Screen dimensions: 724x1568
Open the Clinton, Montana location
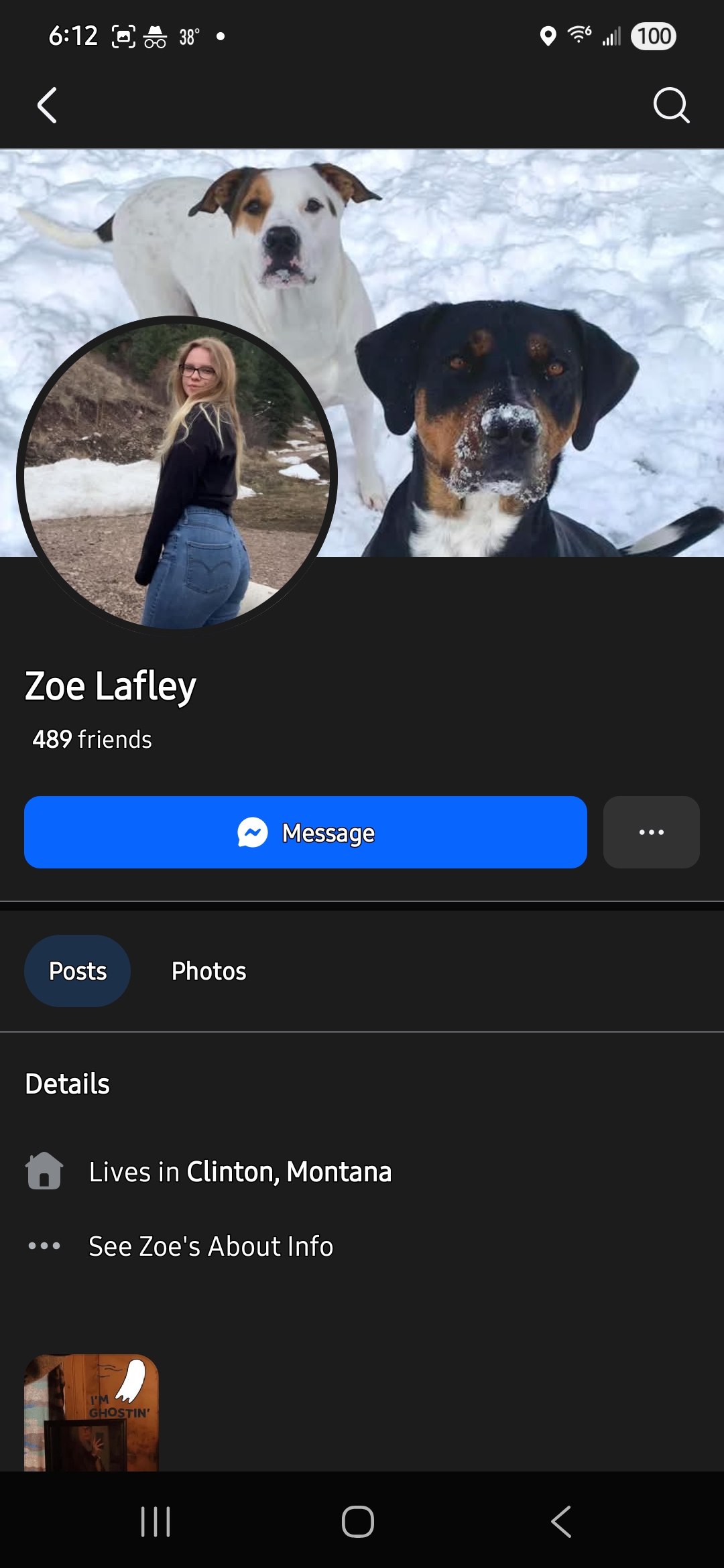(289, 1172)
